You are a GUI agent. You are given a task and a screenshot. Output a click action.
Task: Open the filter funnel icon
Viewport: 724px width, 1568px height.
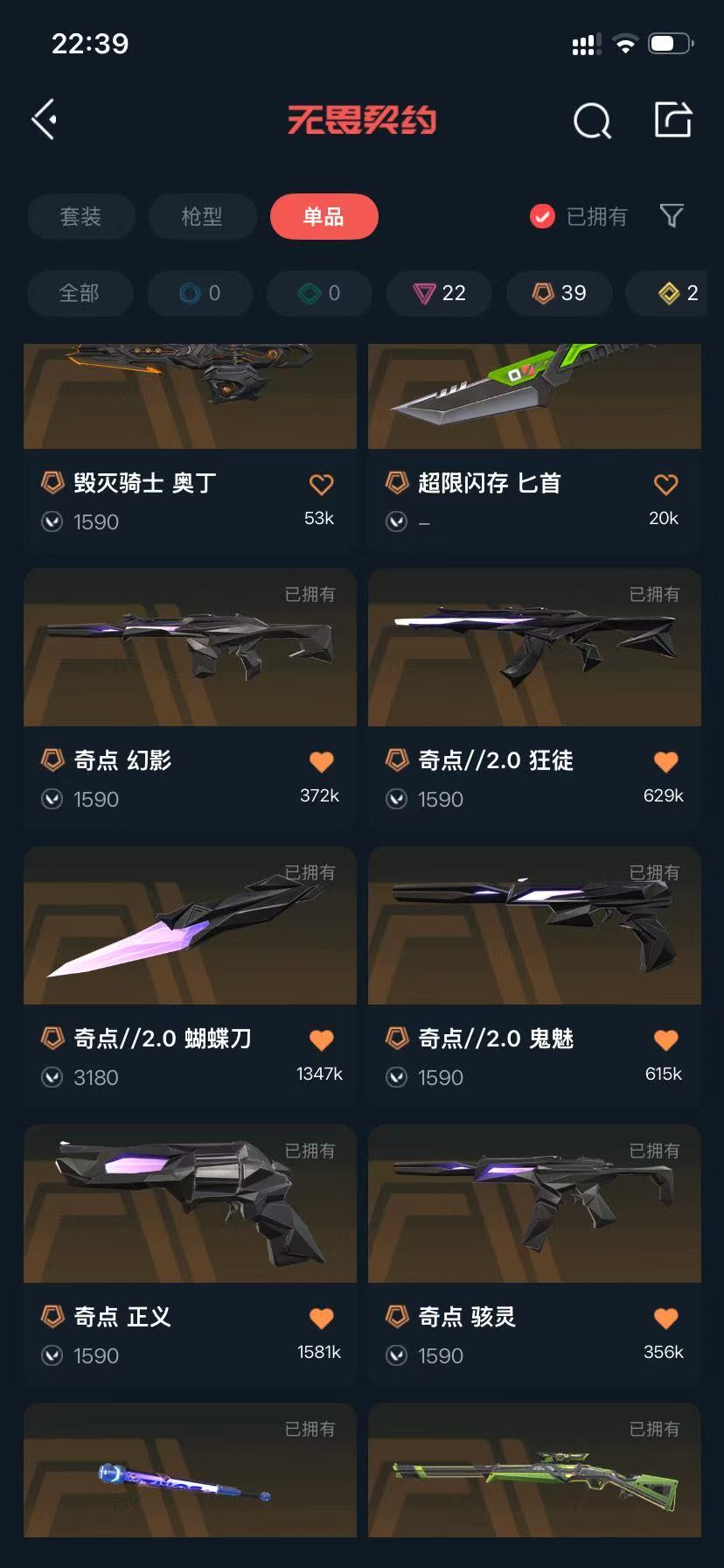click(672, 216)
